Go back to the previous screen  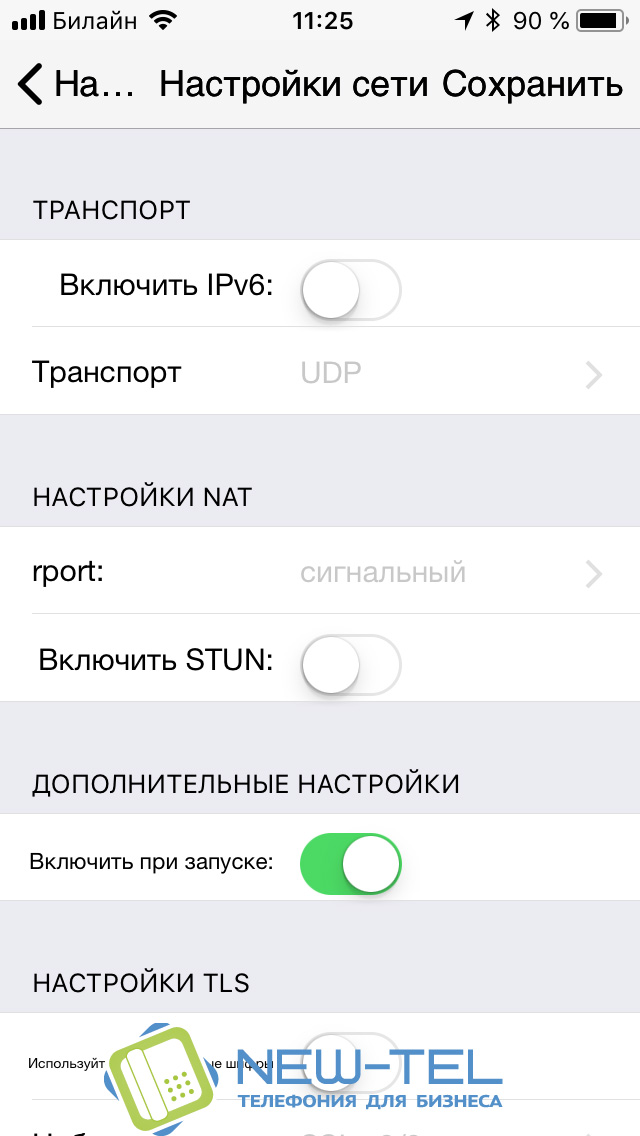[x=75, y=85]
